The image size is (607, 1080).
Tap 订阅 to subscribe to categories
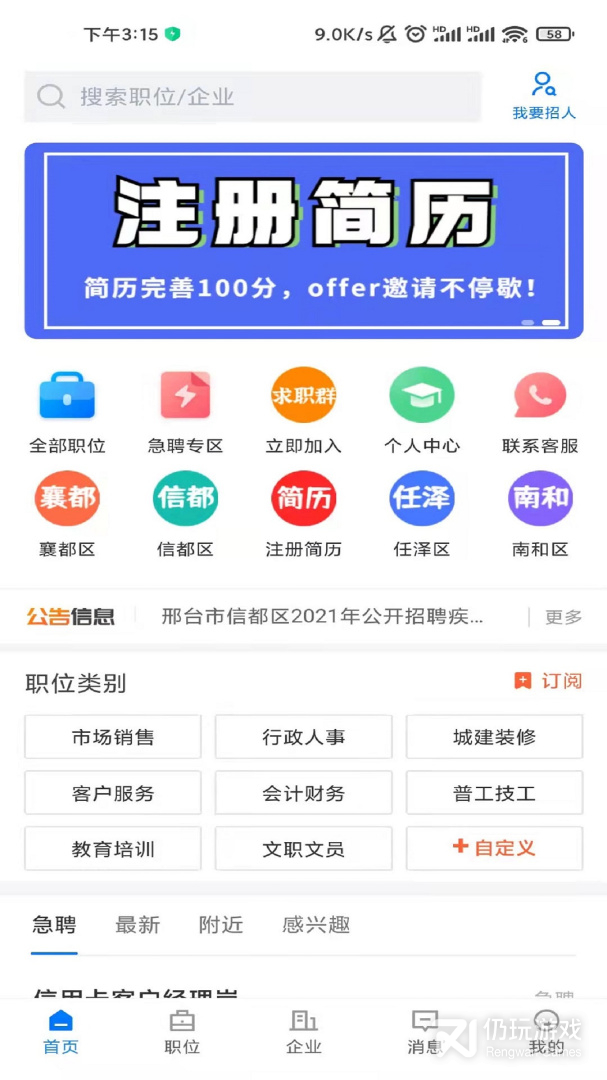point(548,681)
